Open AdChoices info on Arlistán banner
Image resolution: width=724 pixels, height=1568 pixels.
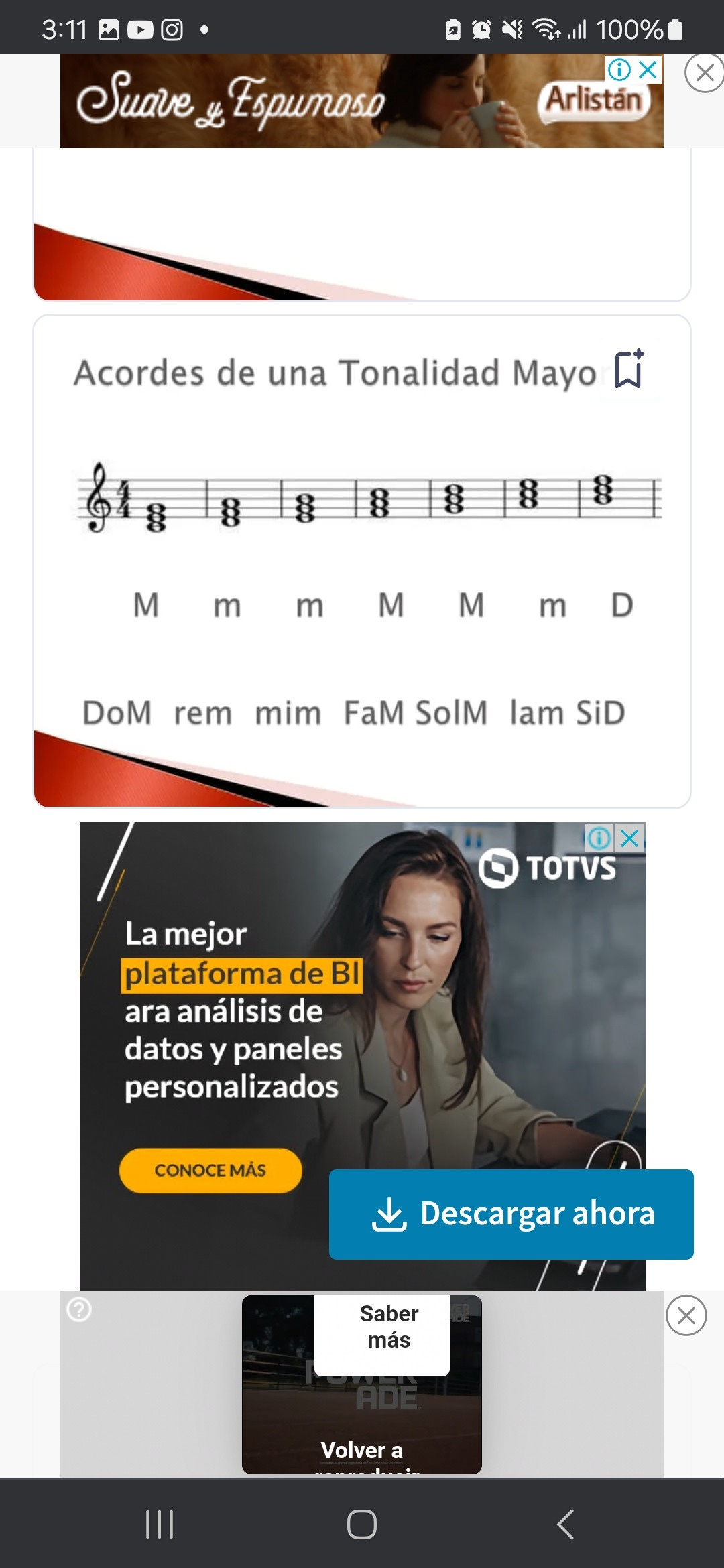(619, 69)
